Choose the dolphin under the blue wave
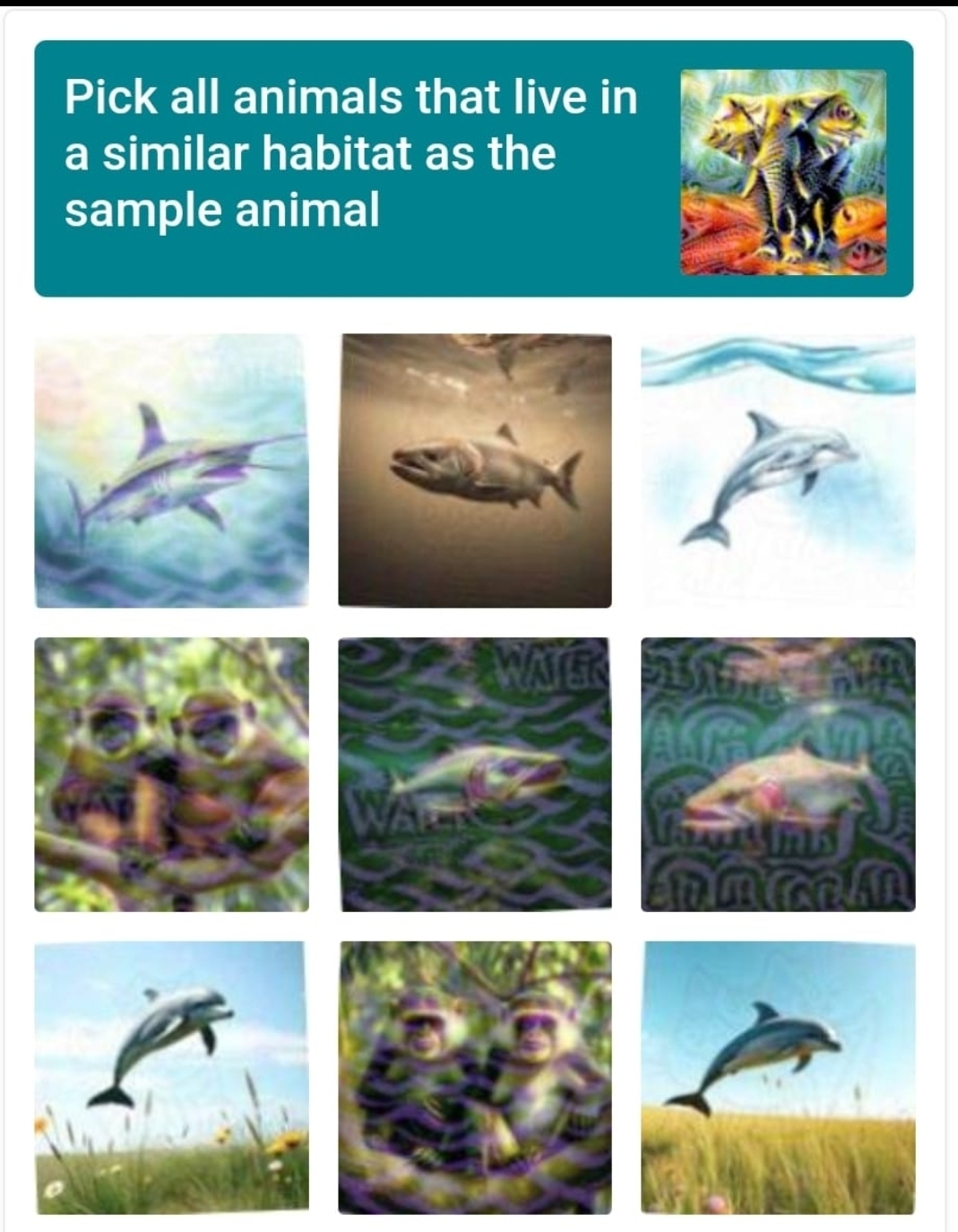Viewport: 958px width, 1232px height. point(778,470)
